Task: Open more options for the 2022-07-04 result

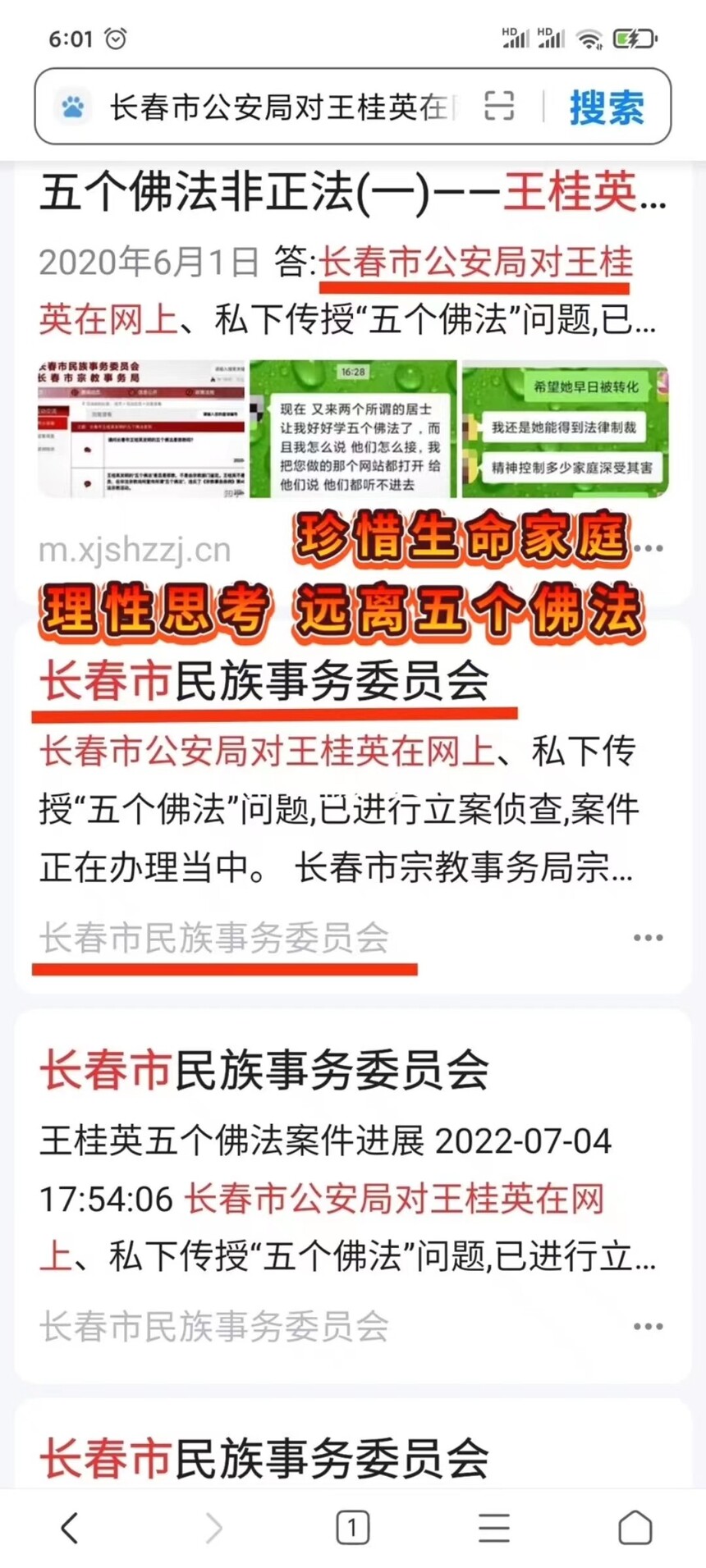Action: (648, 1326)
